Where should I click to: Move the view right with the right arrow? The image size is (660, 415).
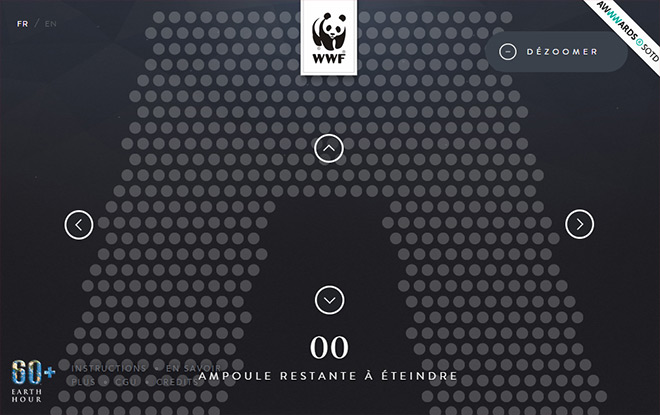point(580,224)
